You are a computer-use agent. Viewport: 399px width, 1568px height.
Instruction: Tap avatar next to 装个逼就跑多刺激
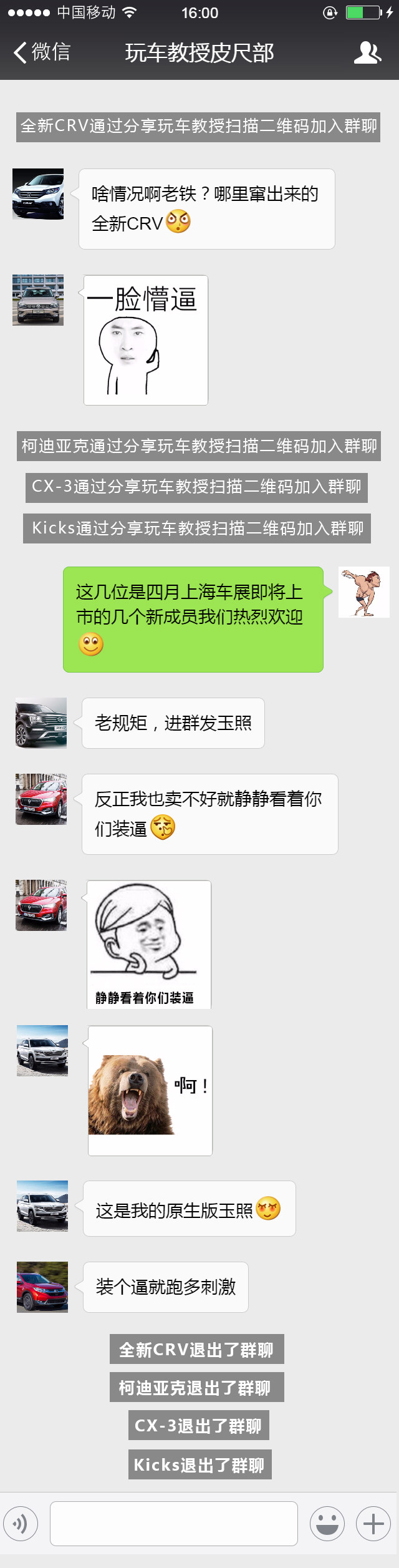[x=42, y=1287]
